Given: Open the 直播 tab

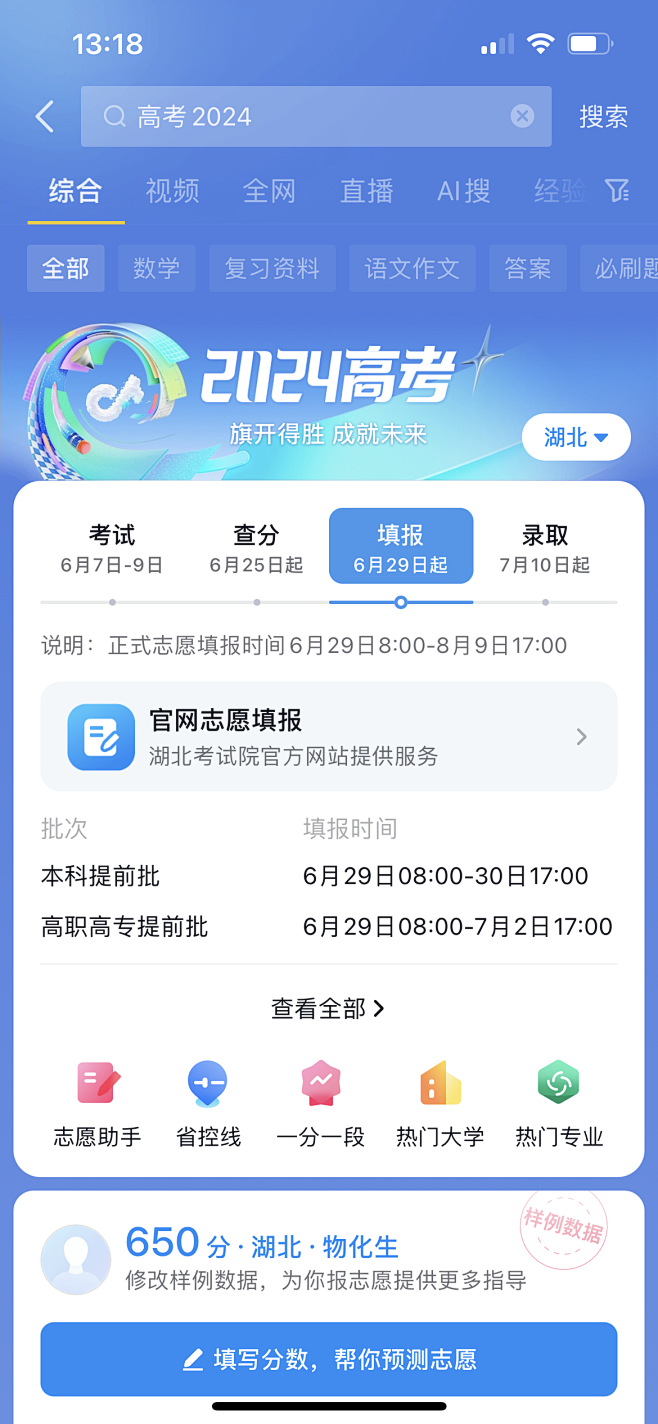Looking at the screenshot, I should [366, 191].
